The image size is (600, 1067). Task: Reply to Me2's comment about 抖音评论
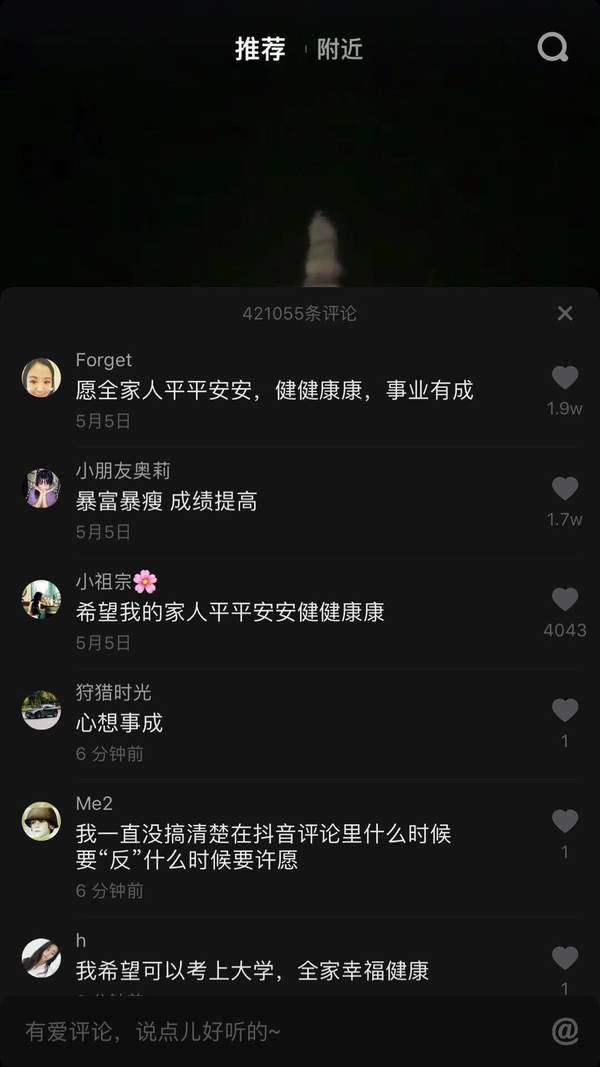[264, 846]
